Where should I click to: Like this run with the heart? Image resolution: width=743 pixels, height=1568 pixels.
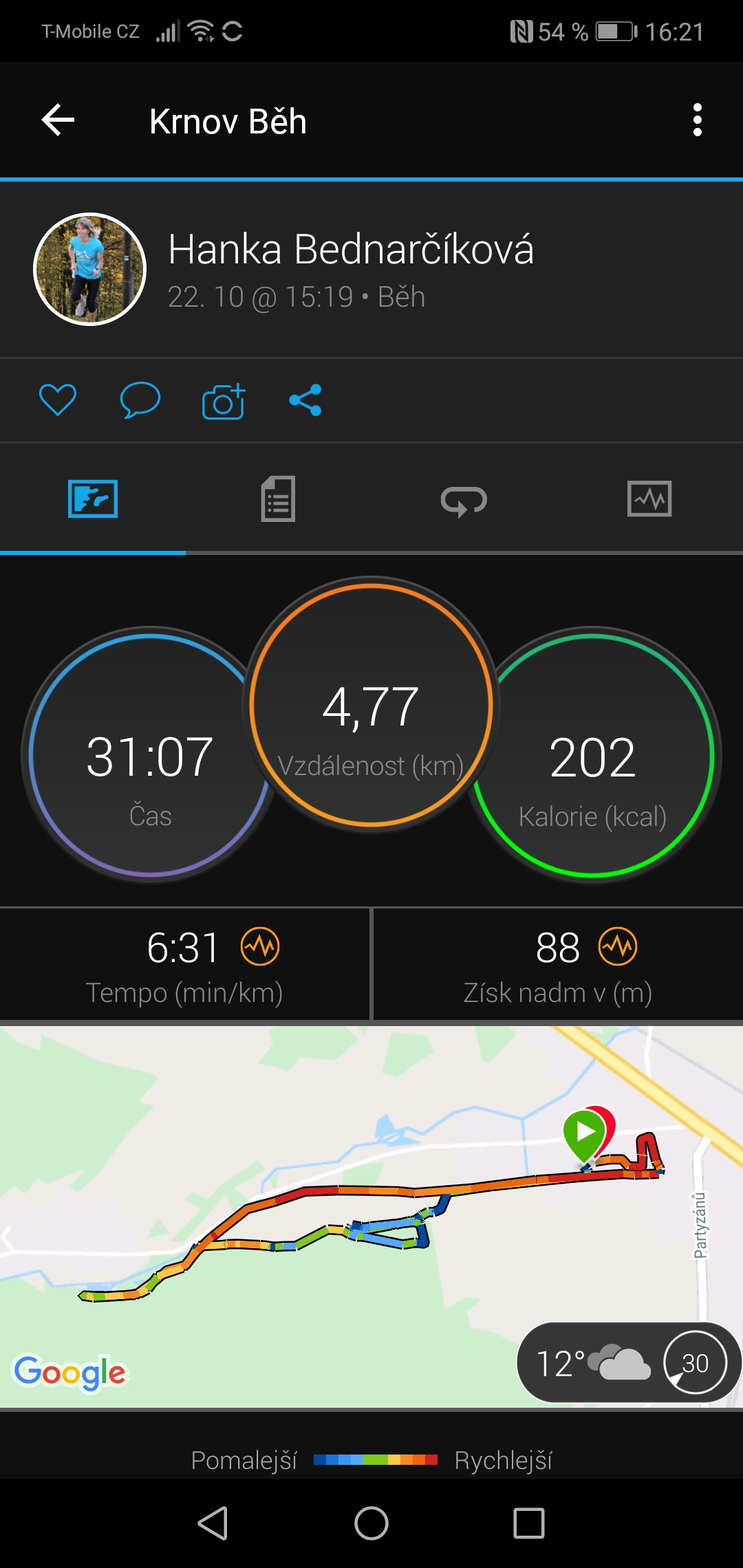pos(58,400)
